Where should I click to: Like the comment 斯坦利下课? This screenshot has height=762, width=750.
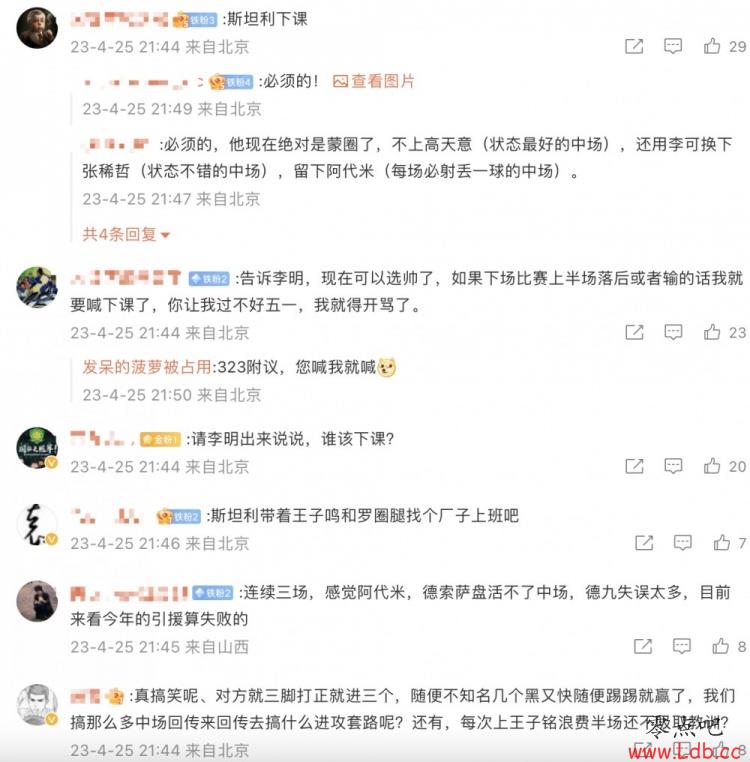coord(712,46)
